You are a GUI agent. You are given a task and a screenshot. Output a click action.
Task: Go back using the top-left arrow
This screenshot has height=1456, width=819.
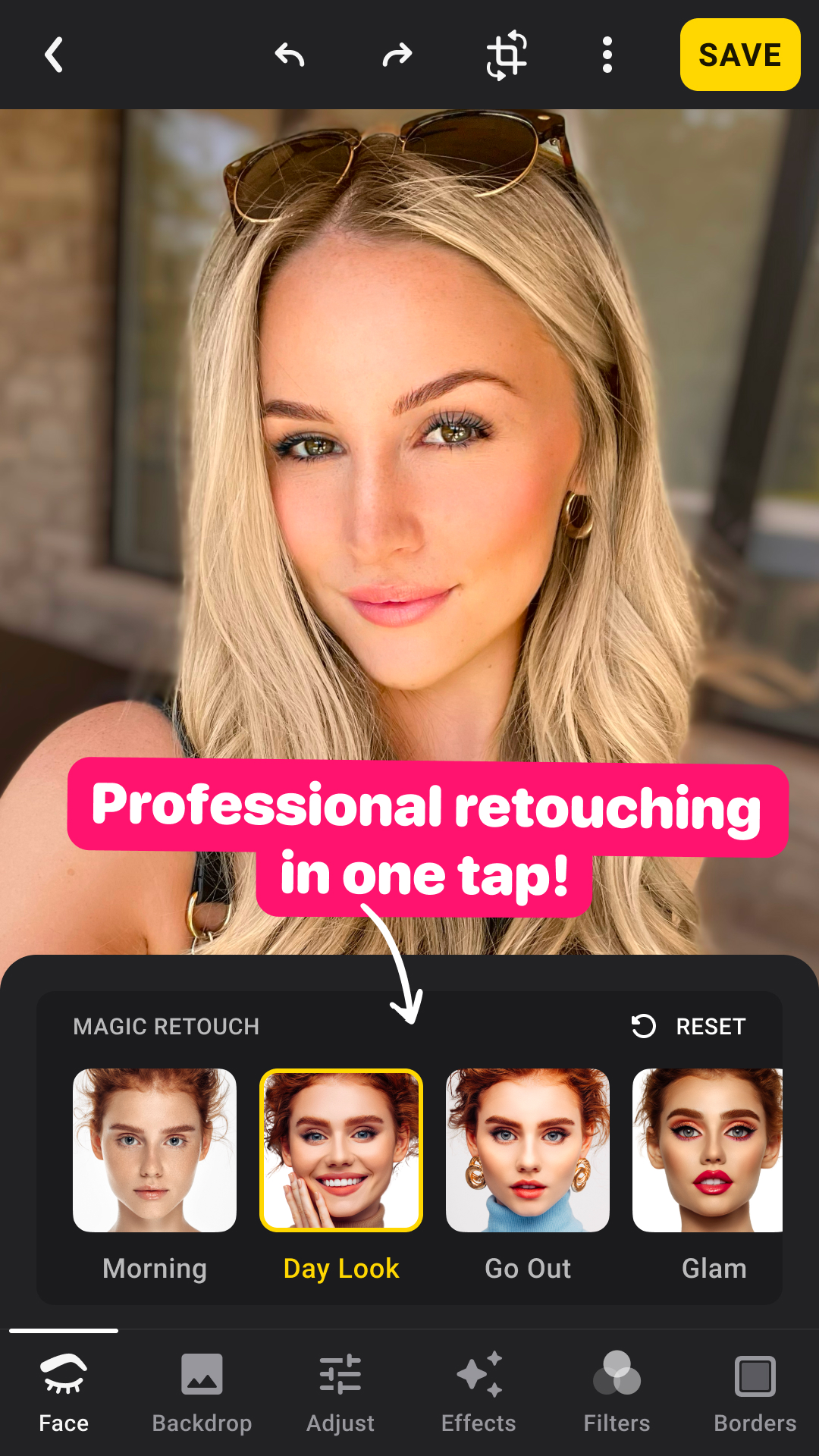click(54, 55)
